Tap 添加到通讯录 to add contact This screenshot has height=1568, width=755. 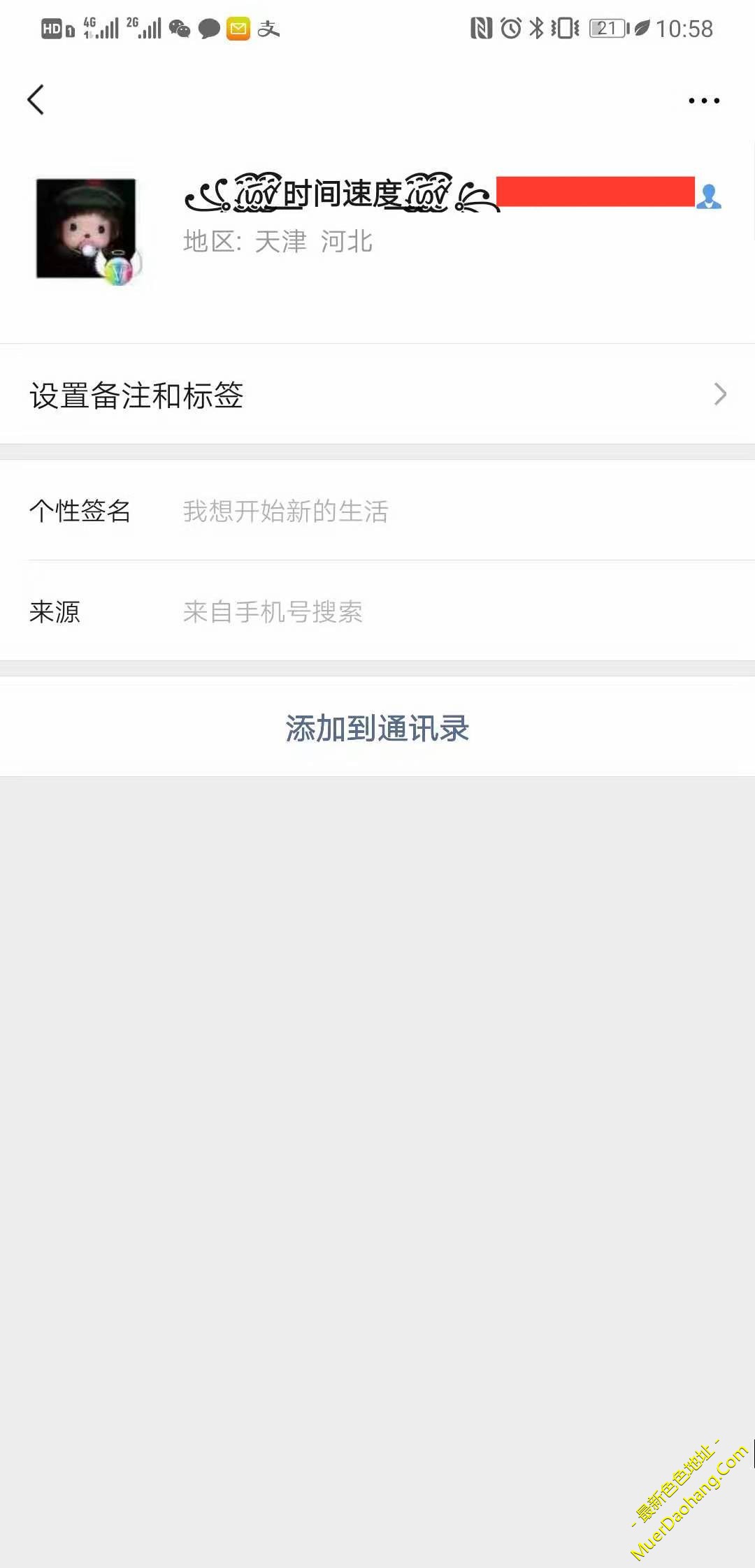[377, 728]
